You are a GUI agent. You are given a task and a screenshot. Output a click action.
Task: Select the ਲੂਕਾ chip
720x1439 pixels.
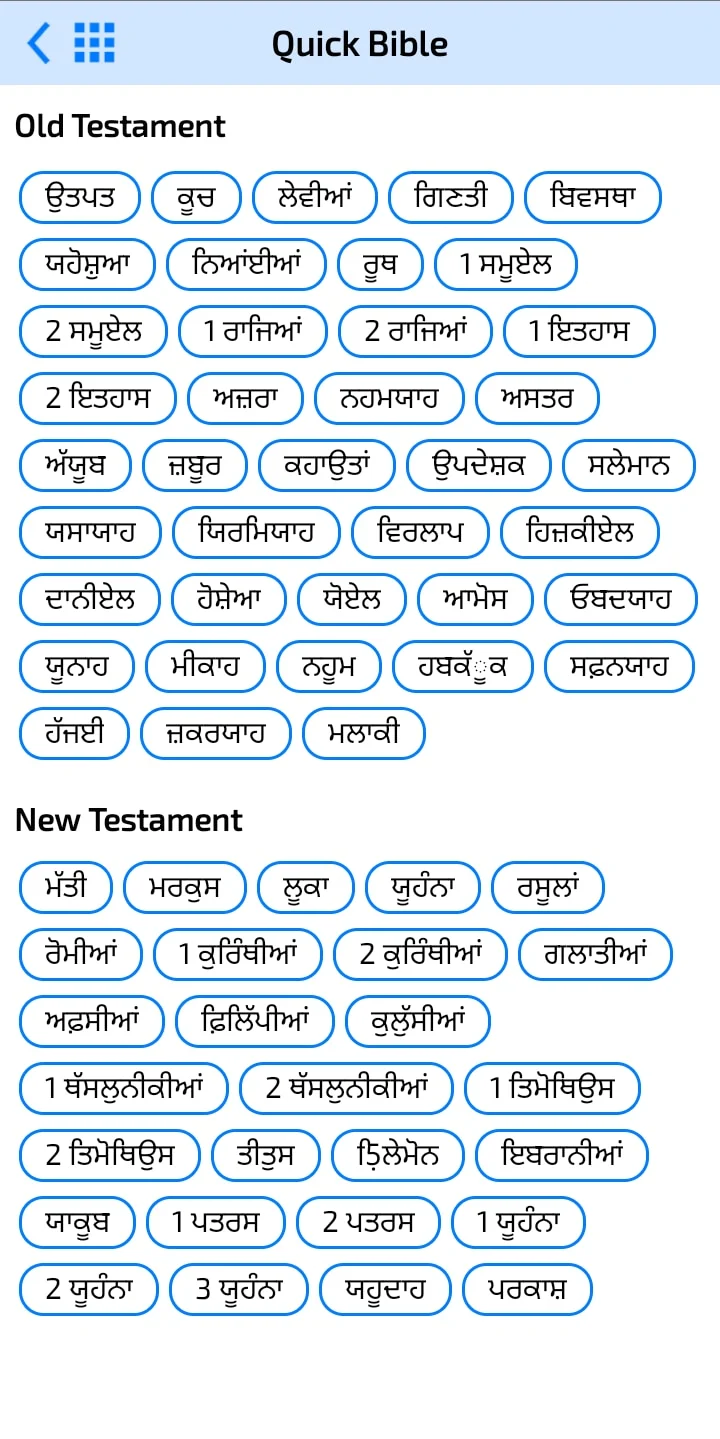(306, 887)
